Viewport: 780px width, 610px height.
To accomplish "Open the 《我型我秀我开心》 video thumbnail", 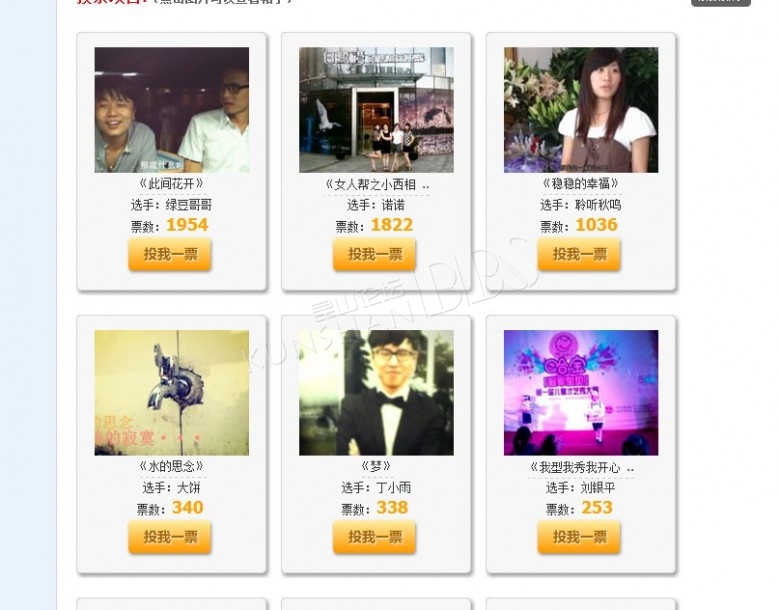I will 581,393.
